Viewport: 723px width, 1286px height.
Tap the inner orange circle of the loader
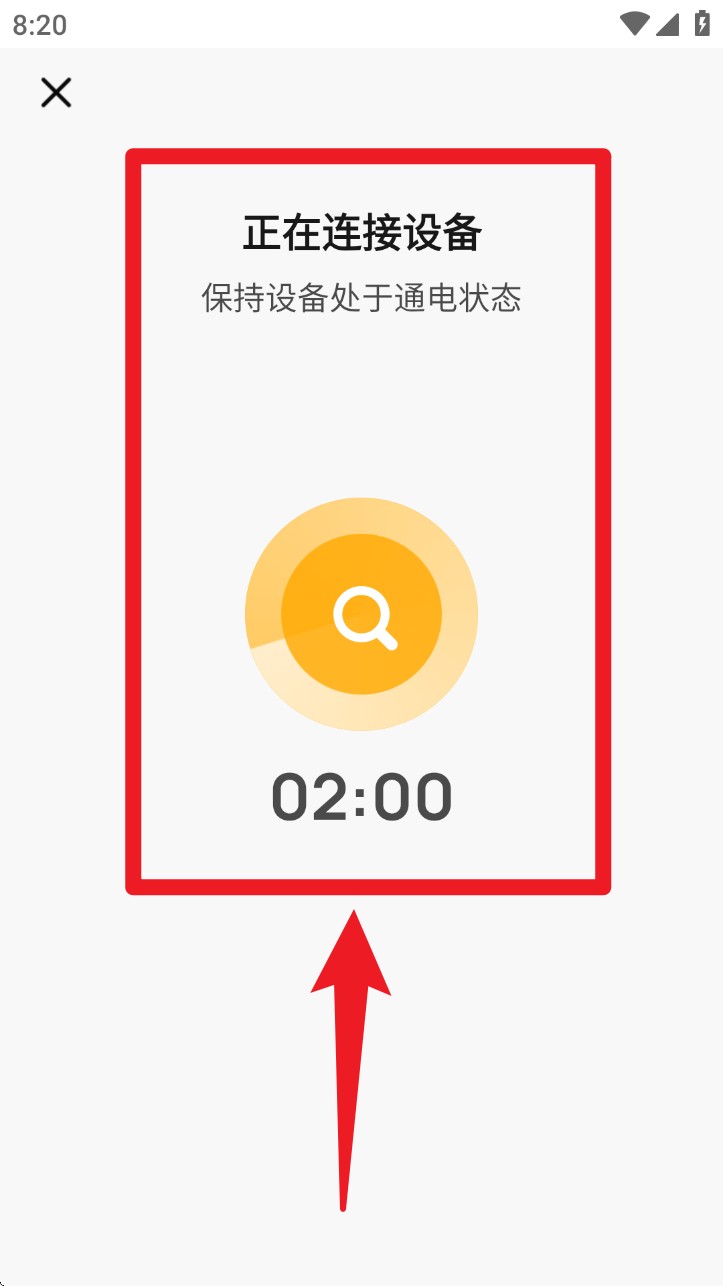tap(362, 615)
